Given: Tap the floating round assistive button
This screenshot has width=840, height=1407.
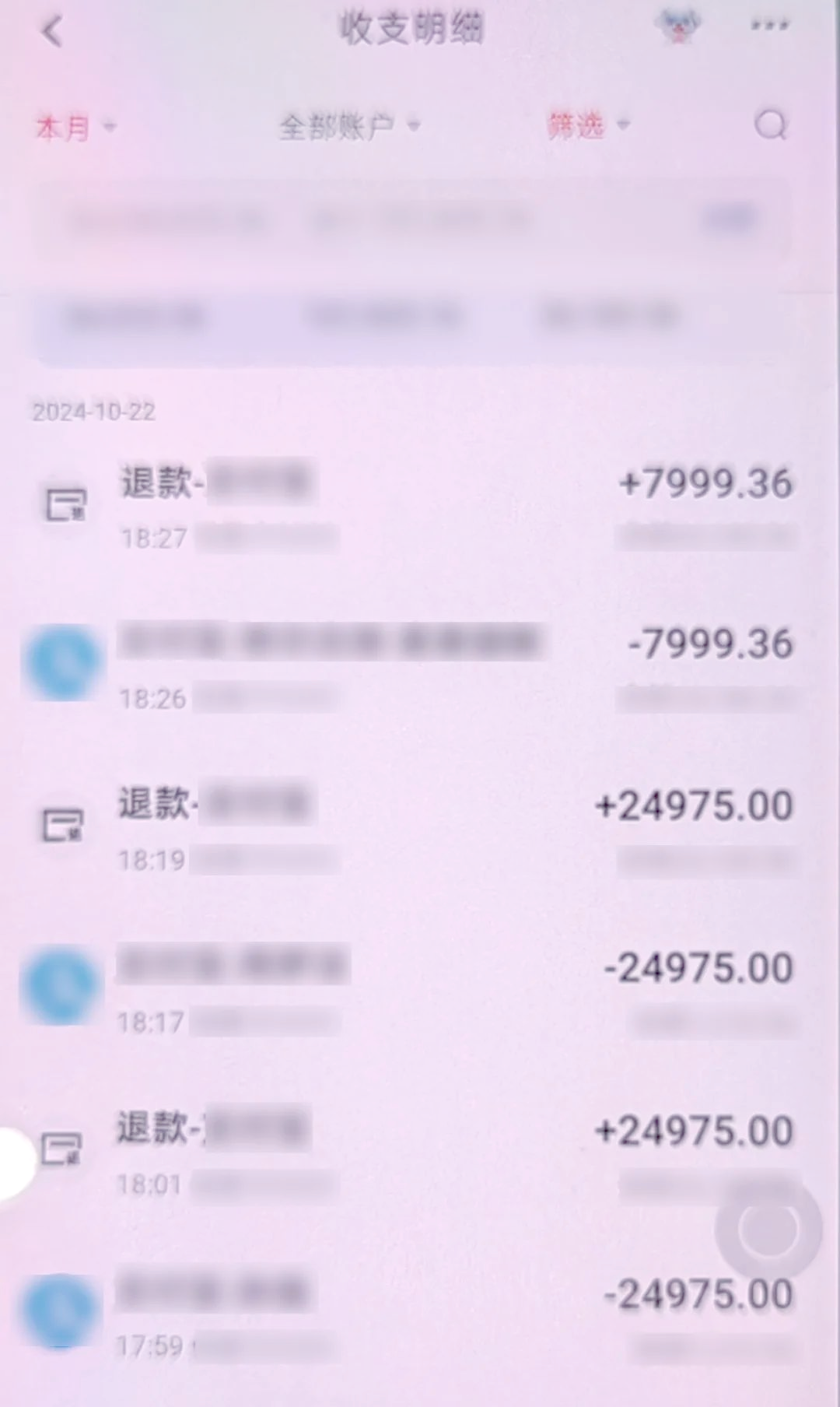Looking at the screenshot, I should tap(768, 1230).
